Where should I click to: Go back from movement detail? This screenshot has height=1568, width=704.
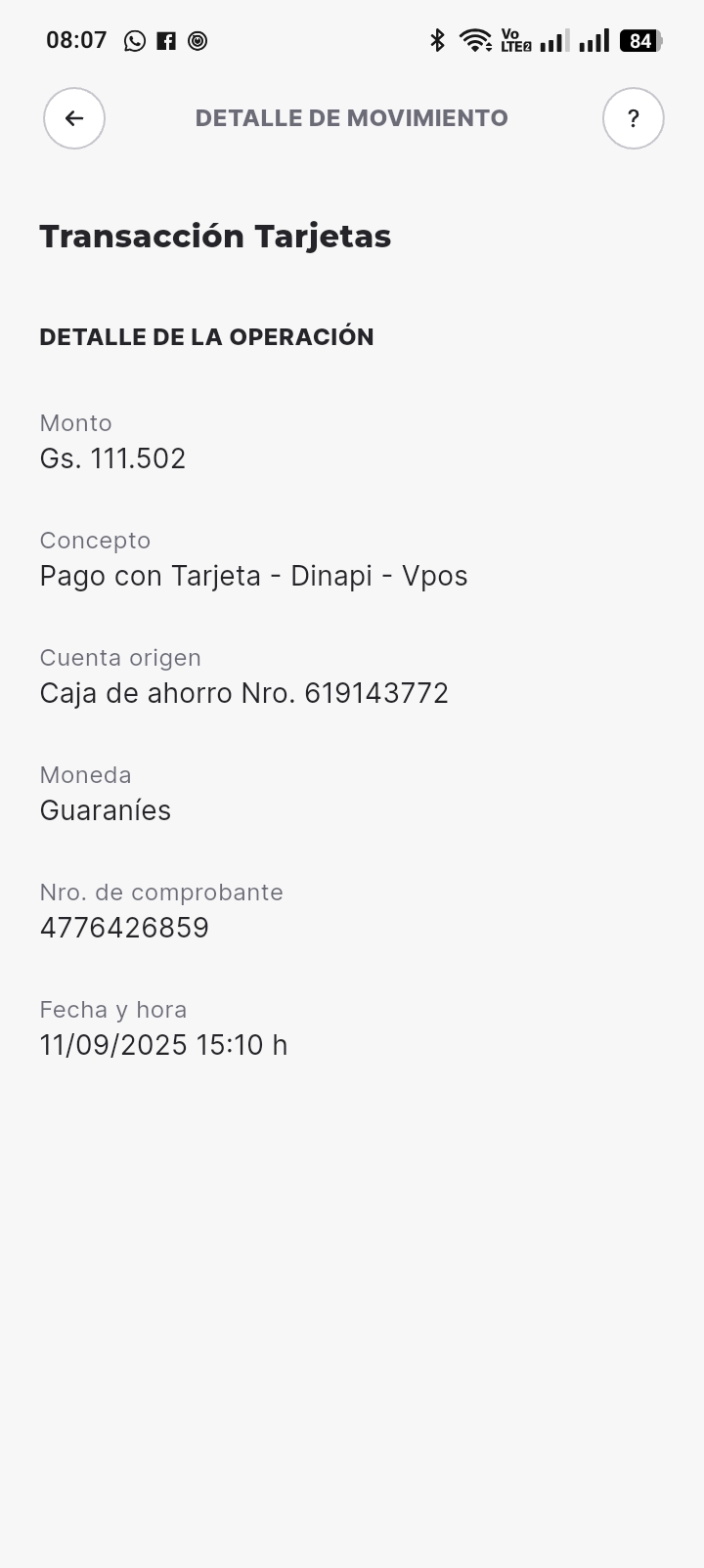pos(74,118)
